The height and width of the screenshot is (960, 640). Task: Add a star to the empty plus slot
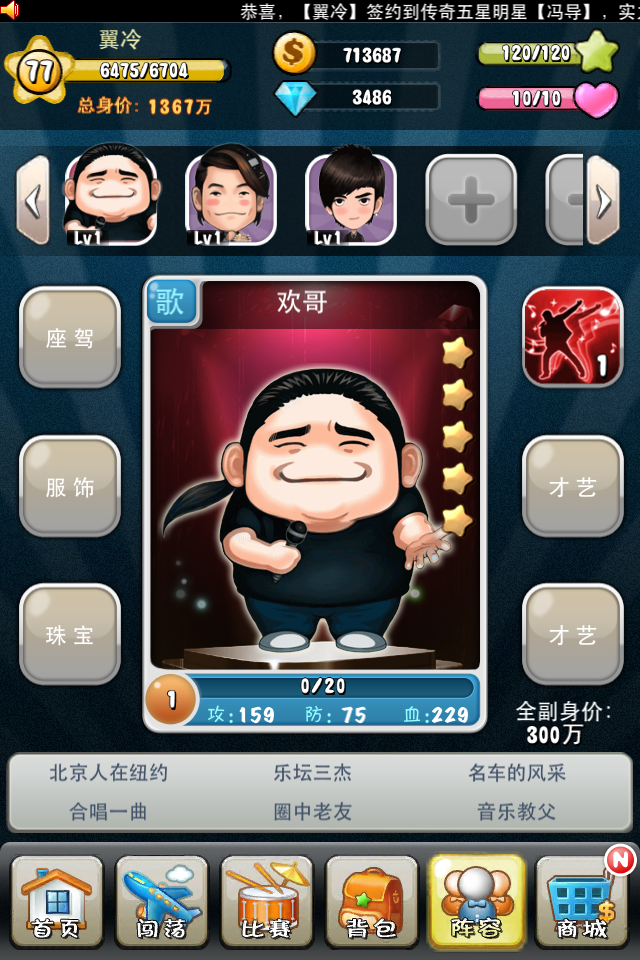(471, 200)
